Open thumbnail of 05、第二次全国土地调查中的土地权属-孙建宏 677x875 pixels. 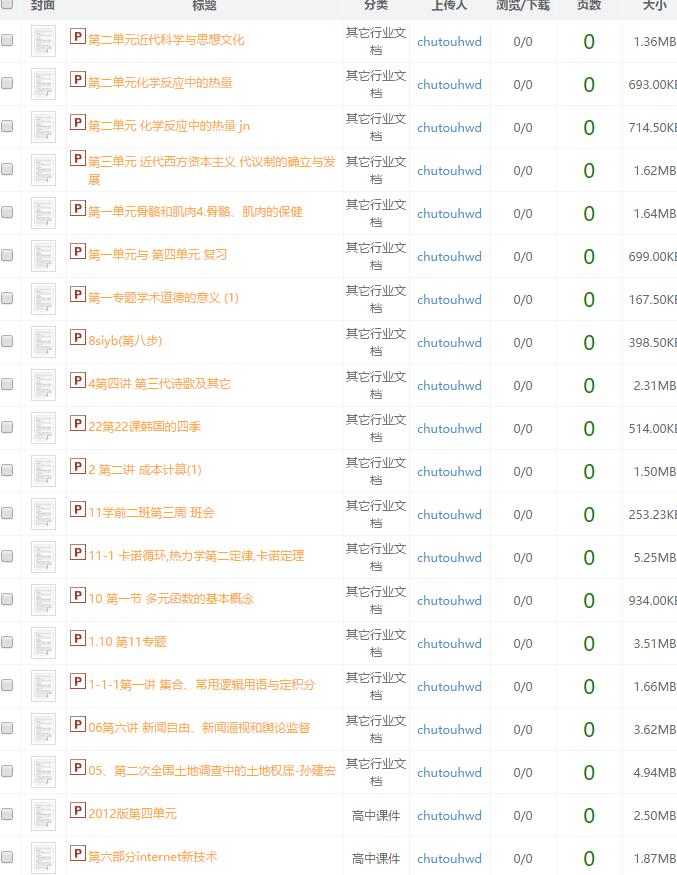[43, 771]
